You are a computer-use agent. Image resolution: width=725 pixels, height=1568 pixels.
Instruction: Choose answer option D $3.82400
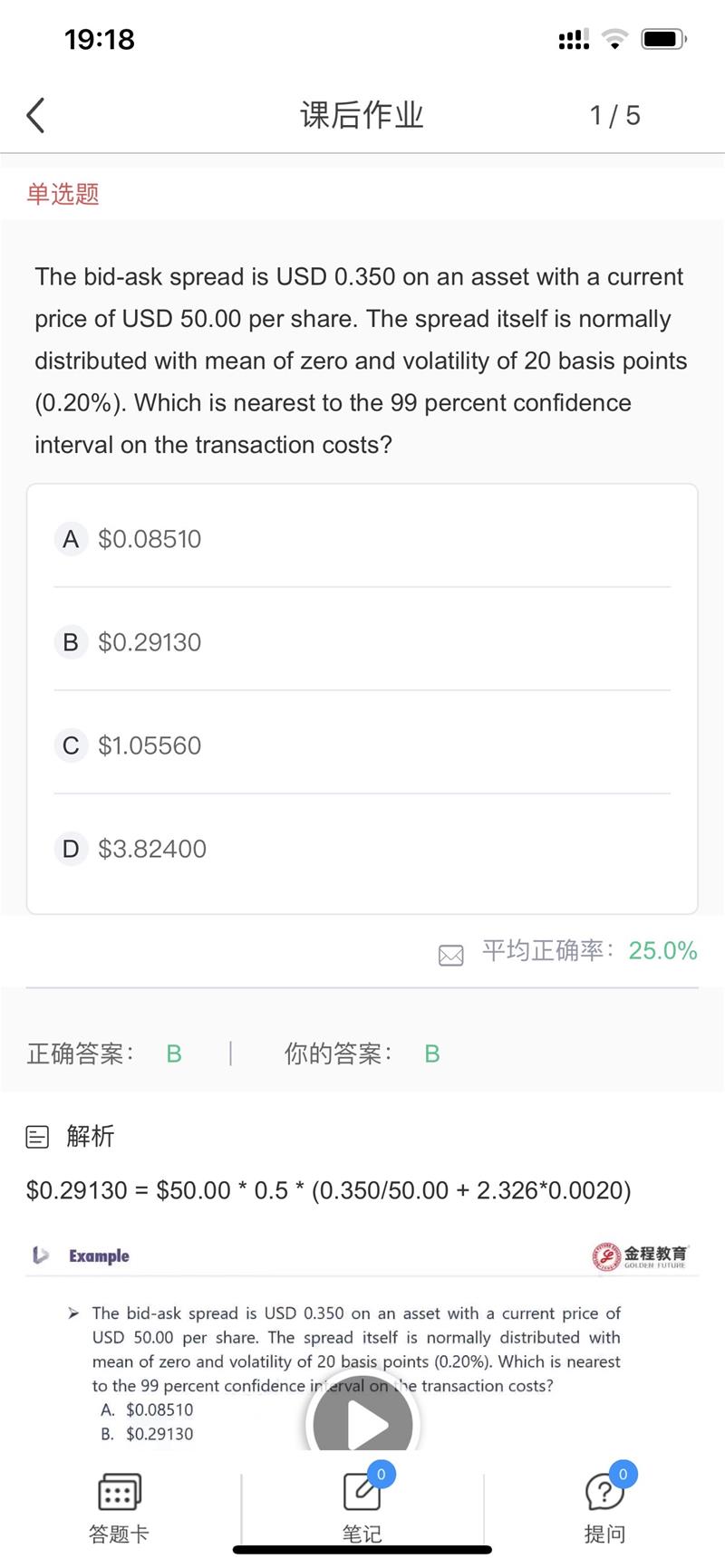pyautogui.click(x=362, y=849)
